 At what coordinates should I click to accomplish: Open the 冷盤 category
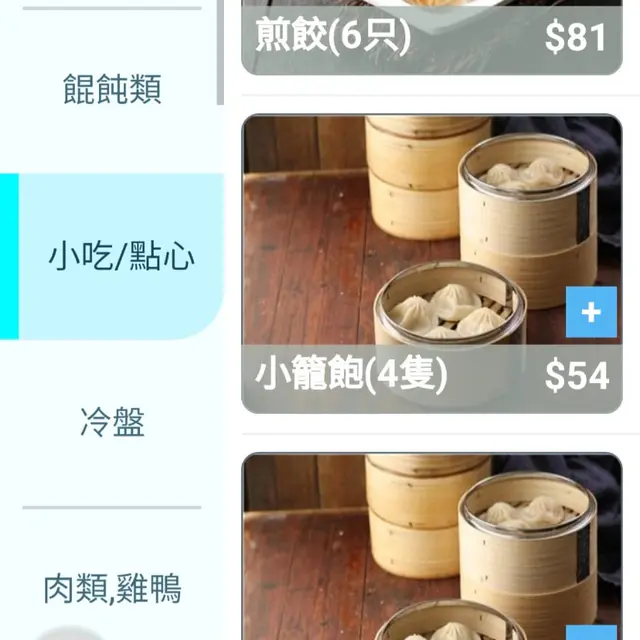111,422
